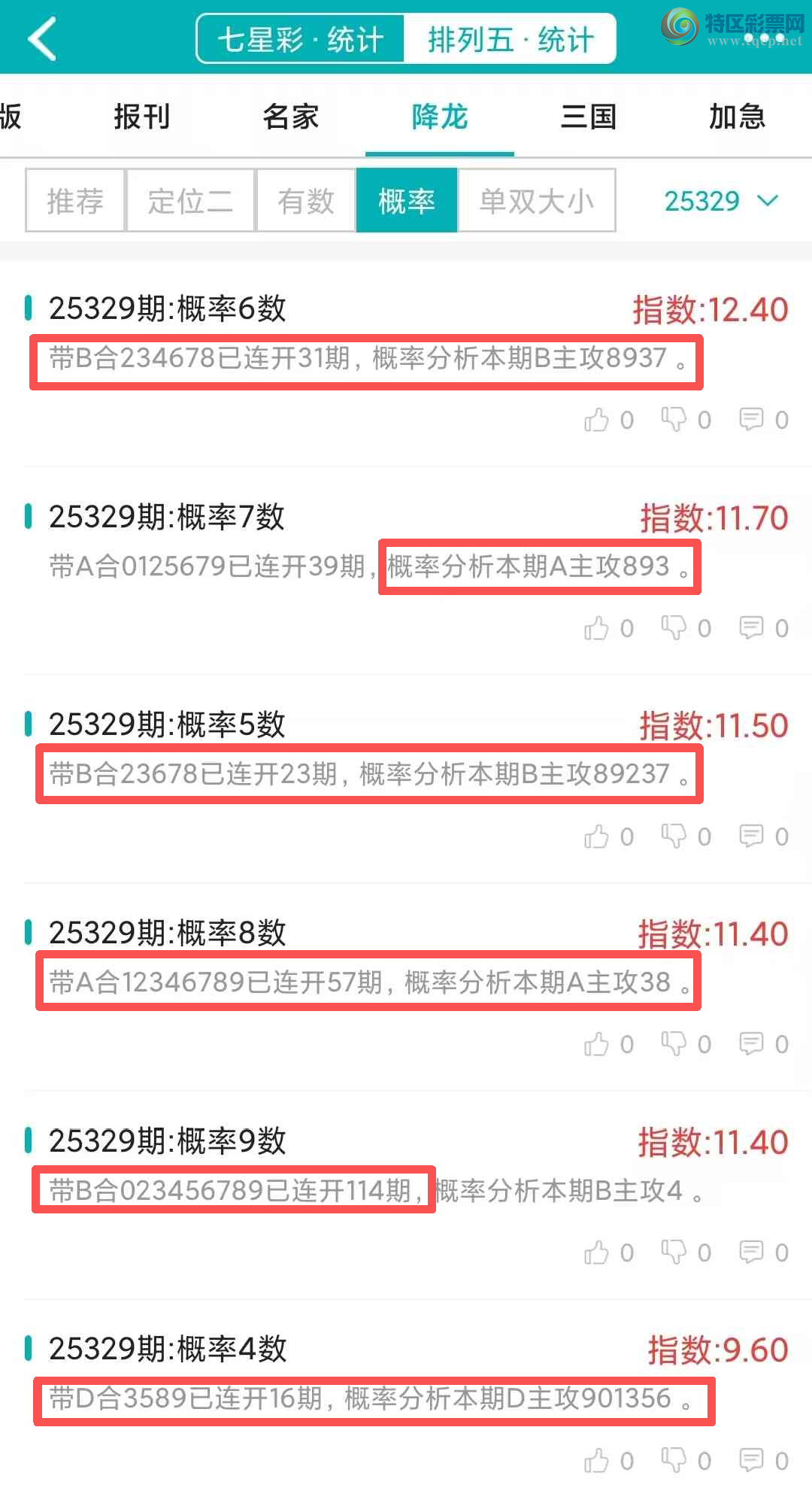Switch on the 推荐 filter option

pyautogui.click(x=74, y=200)
